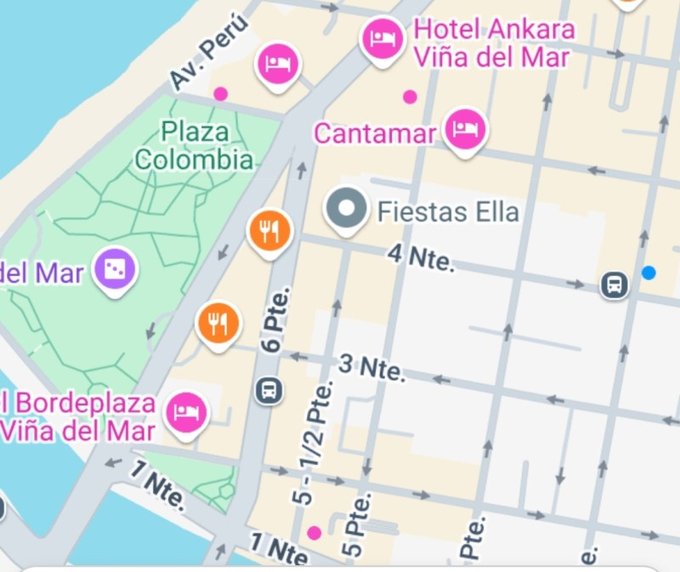The image size is (680, 572).
Task: Tap the bus stop on 4 Nte.
Action: [x=614, y=285]
